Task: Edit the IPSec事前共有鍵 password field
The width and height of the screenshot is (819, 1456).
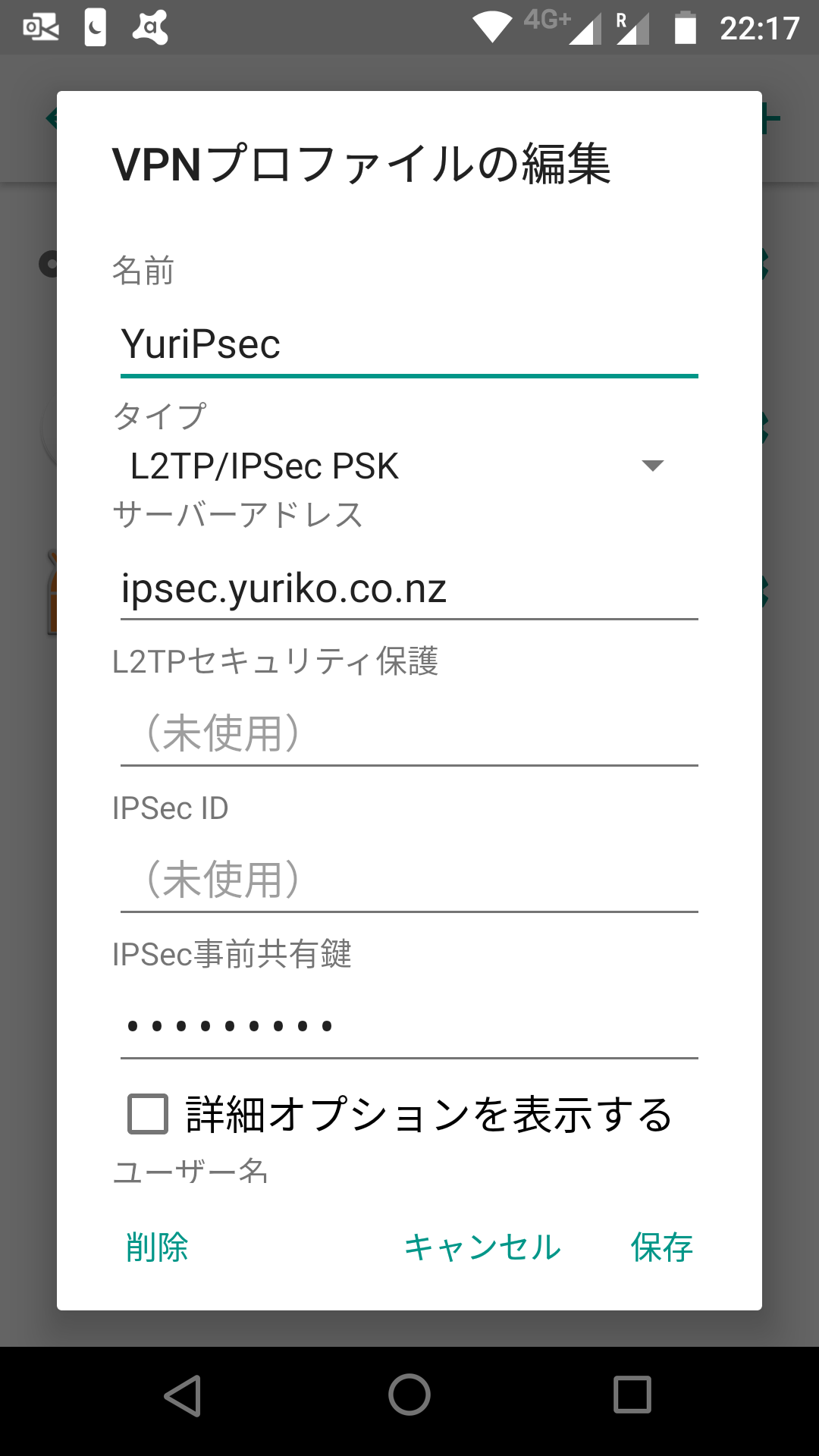Action: pos(408,1026)
